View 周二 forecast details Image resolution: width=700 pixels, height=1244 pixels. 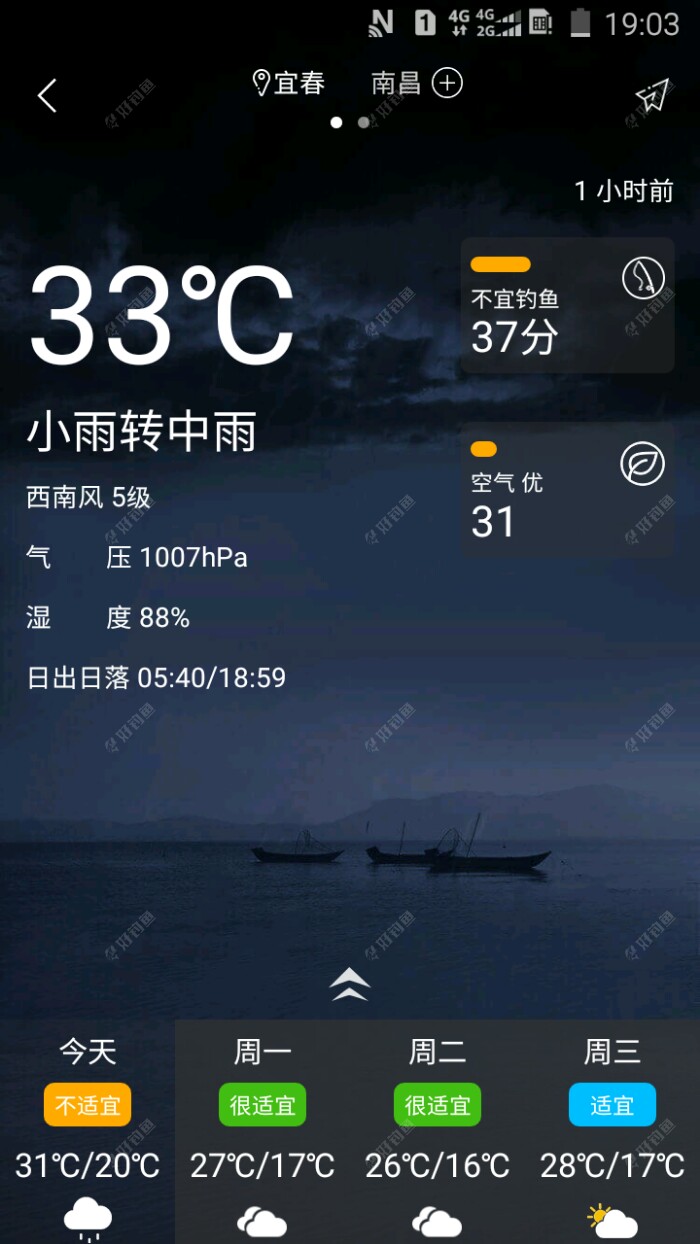[x=437, y=1130]
